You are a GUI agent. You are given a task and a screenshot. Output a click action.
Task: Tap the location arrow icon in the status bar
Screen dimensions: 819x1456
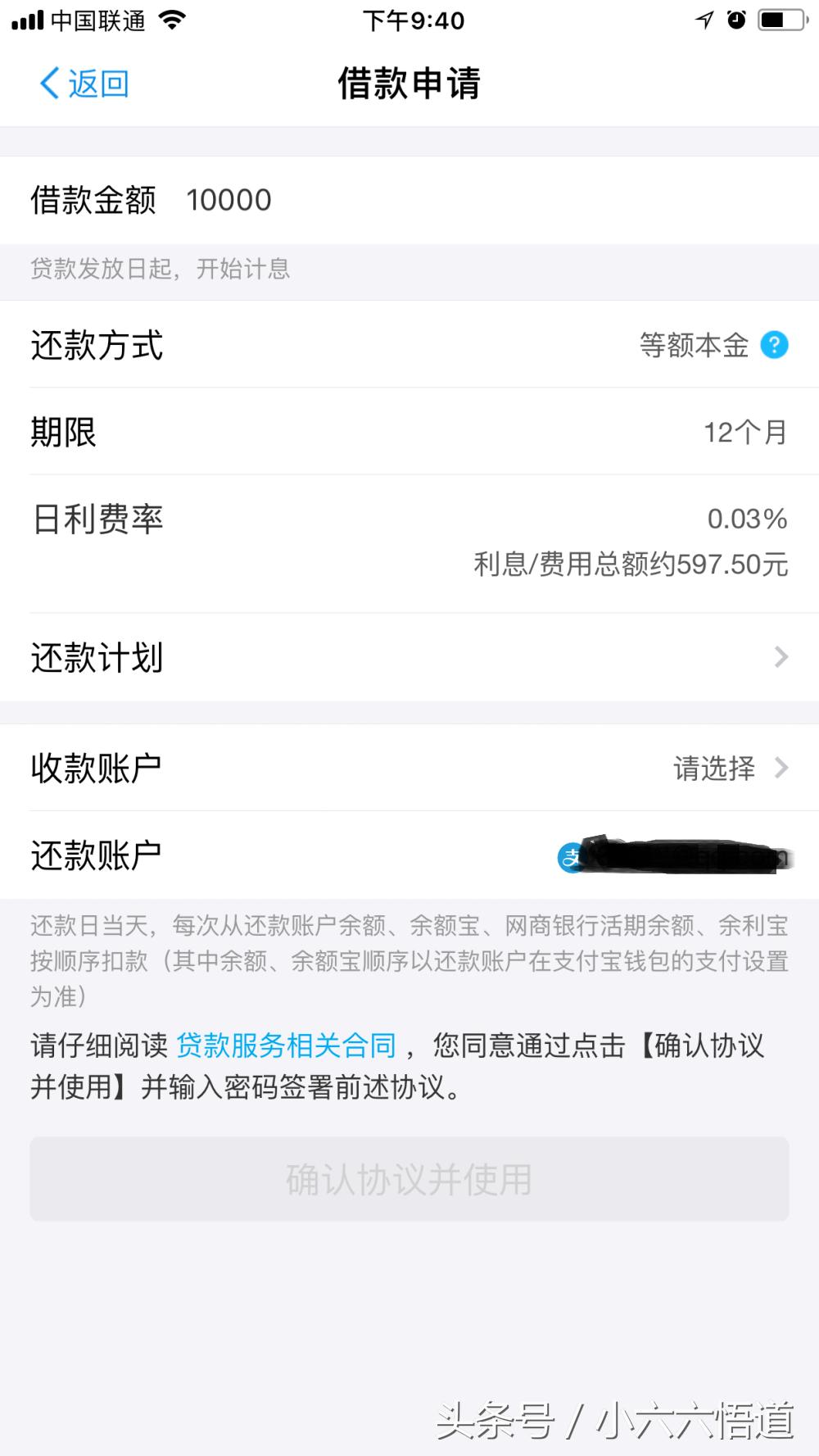click(x=703, y=20)
